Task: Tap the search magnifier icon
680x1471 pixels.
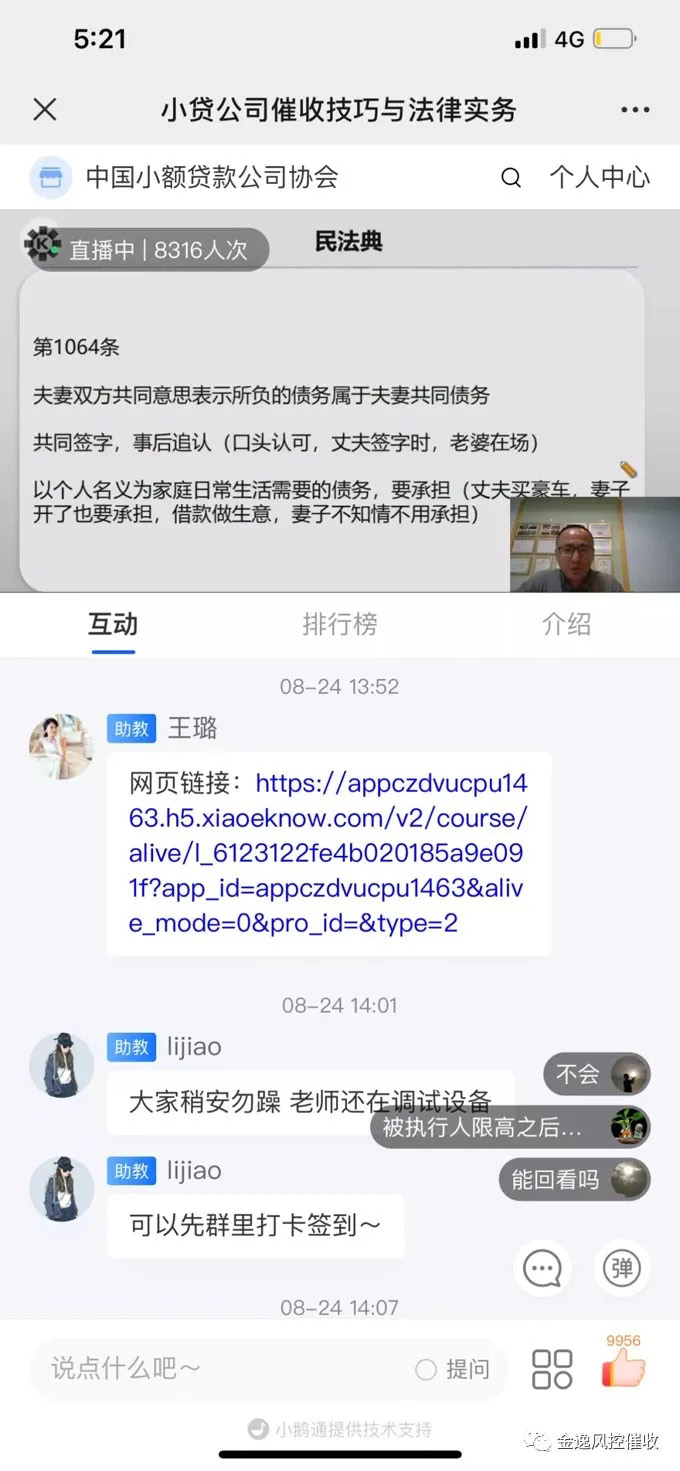Action: point(511,178)
